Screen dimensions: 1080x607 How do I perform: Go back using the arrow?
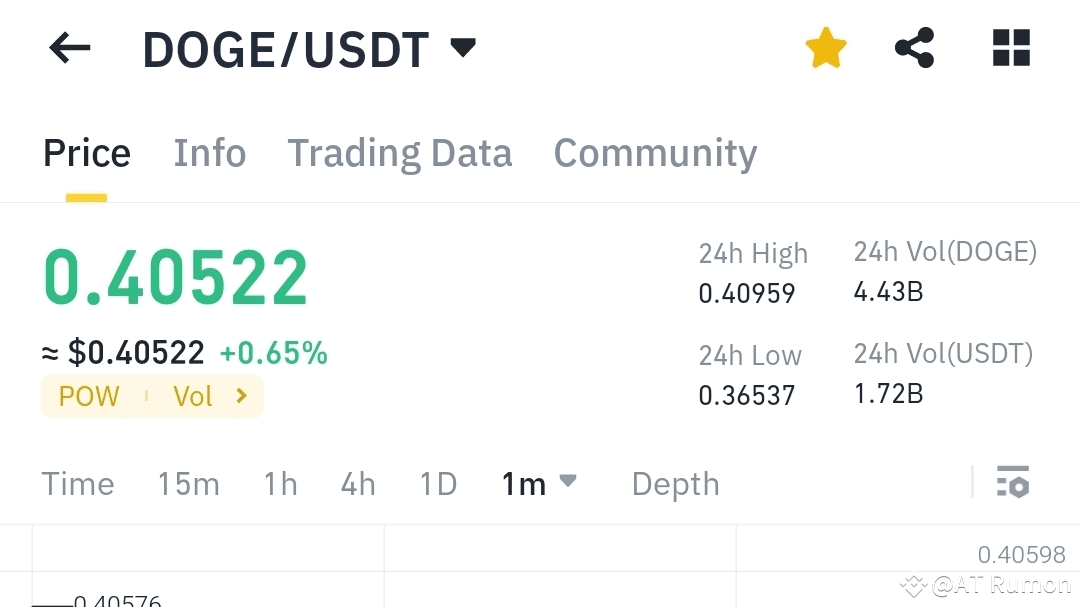[x=70, y=48]
